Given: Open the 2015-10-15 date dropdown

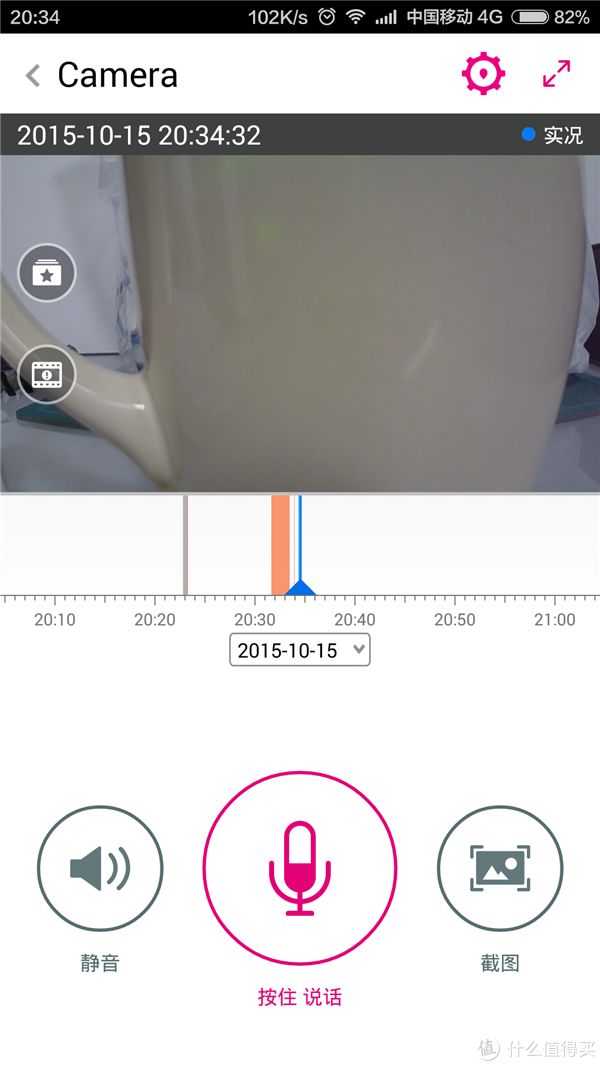Looking at the screenshot, I should click(299, 650).
